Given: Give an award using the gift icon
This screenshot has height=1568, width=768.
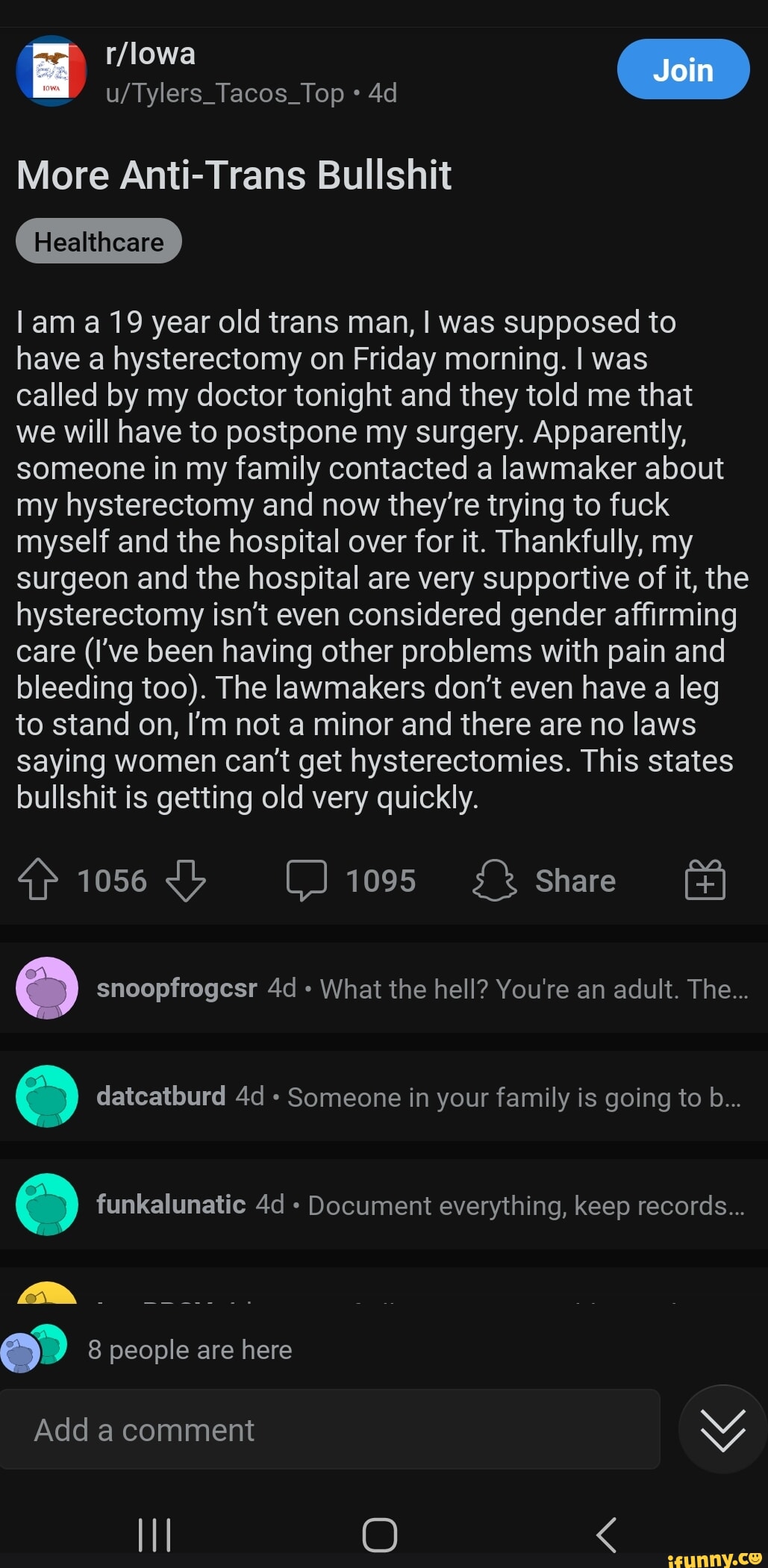Looking at the screenshot, I should click(x=705, y=881).
